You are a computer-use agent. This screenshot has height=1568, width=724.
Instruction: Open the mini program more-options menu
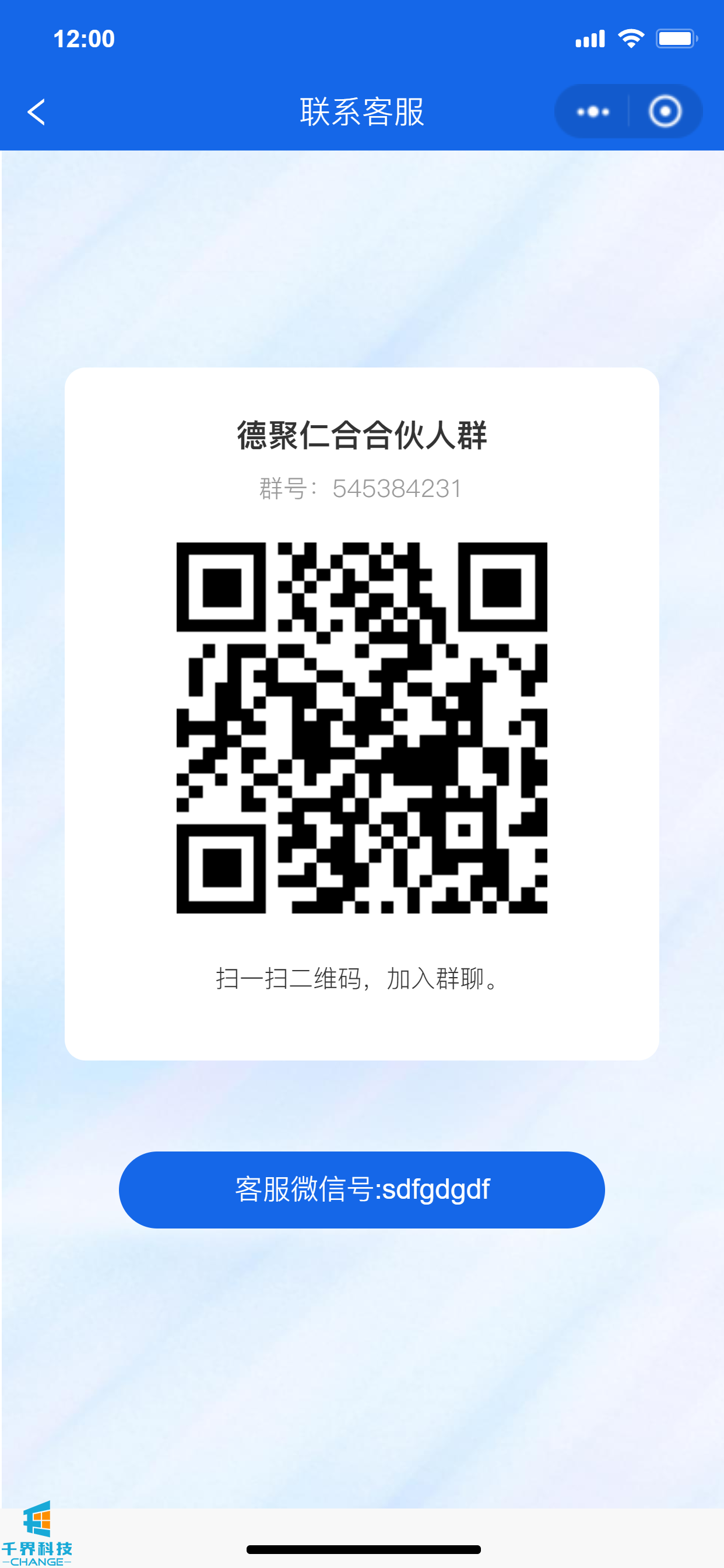click(593, 112)
